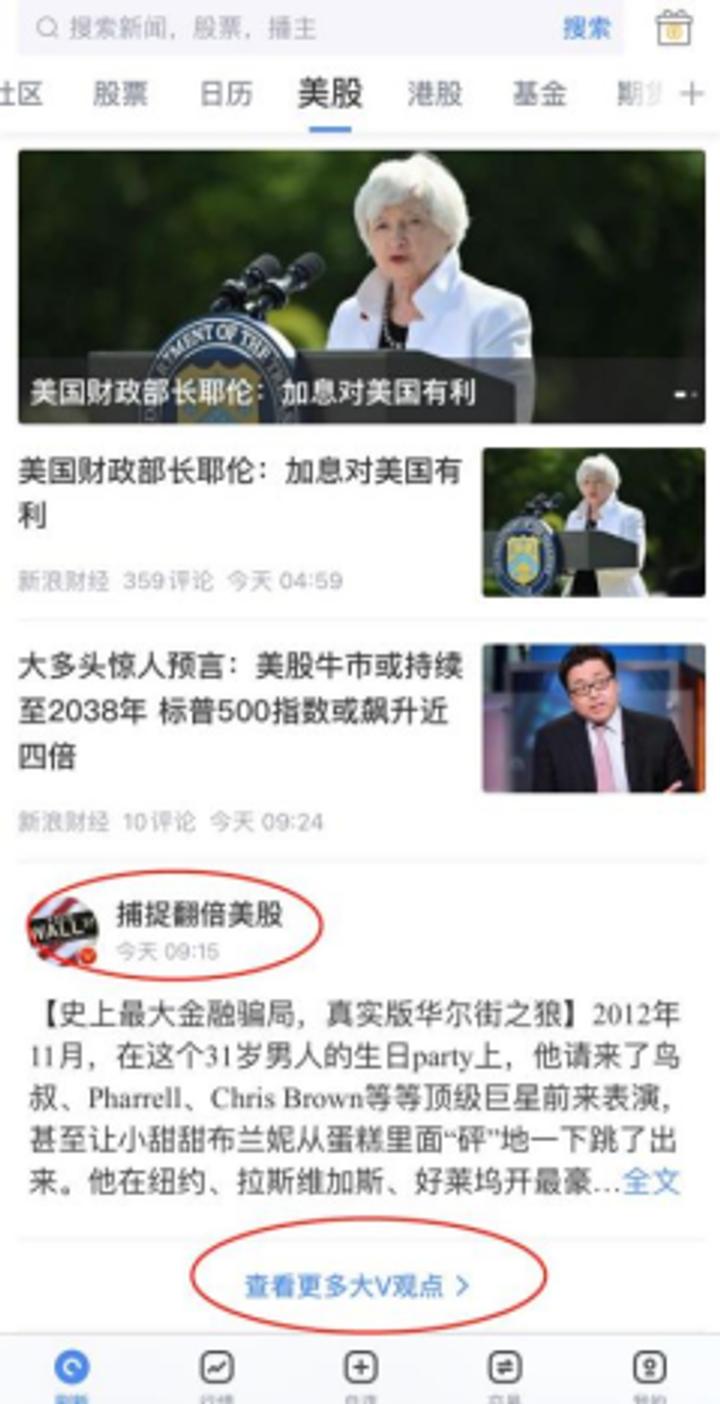This screenshot has width=720, height=1404.
Task: Open the plus watchlist tab in bottom bar
Action: (360, 1367)
